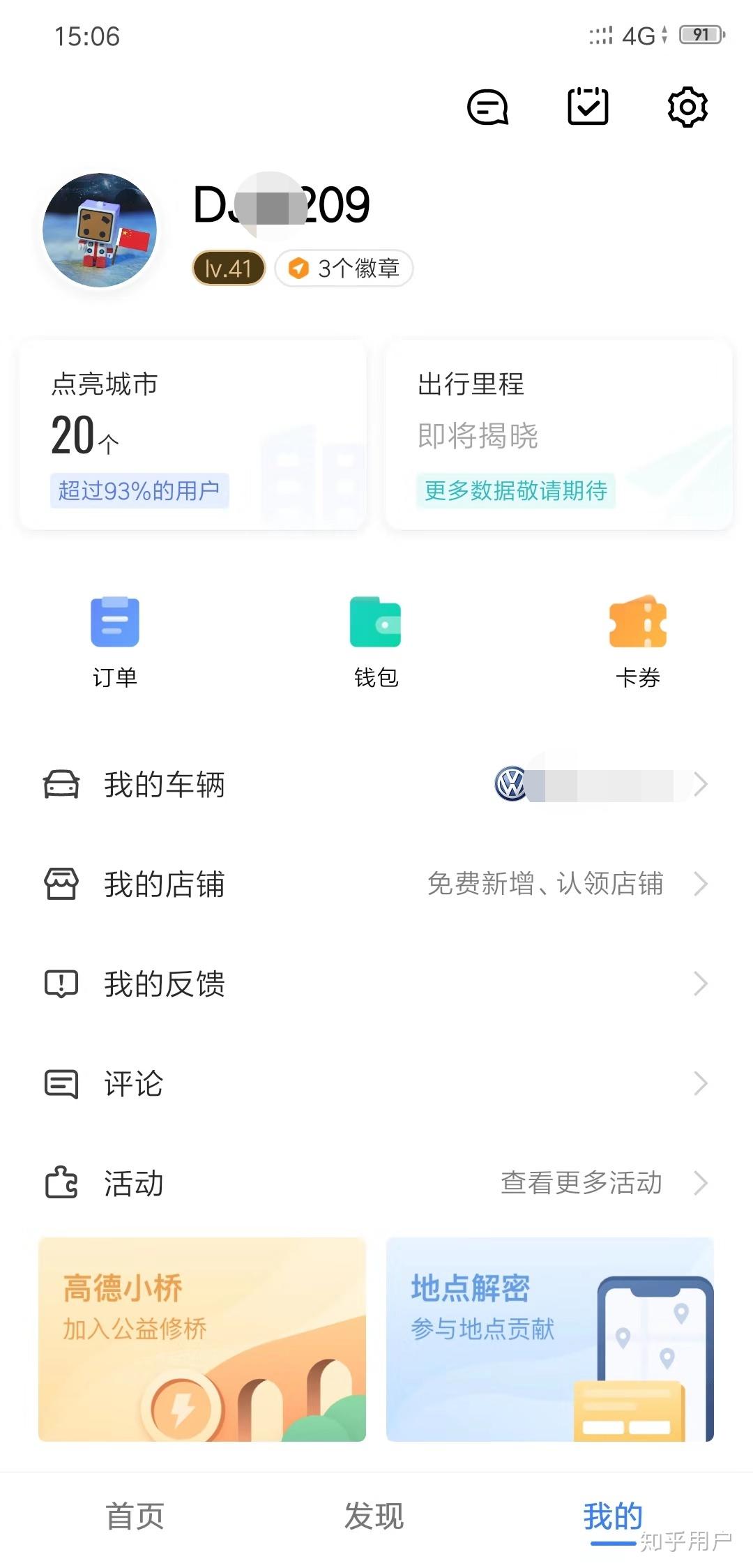
Task: Open the 地点解密 activity banner
Action: (550, 1339)
